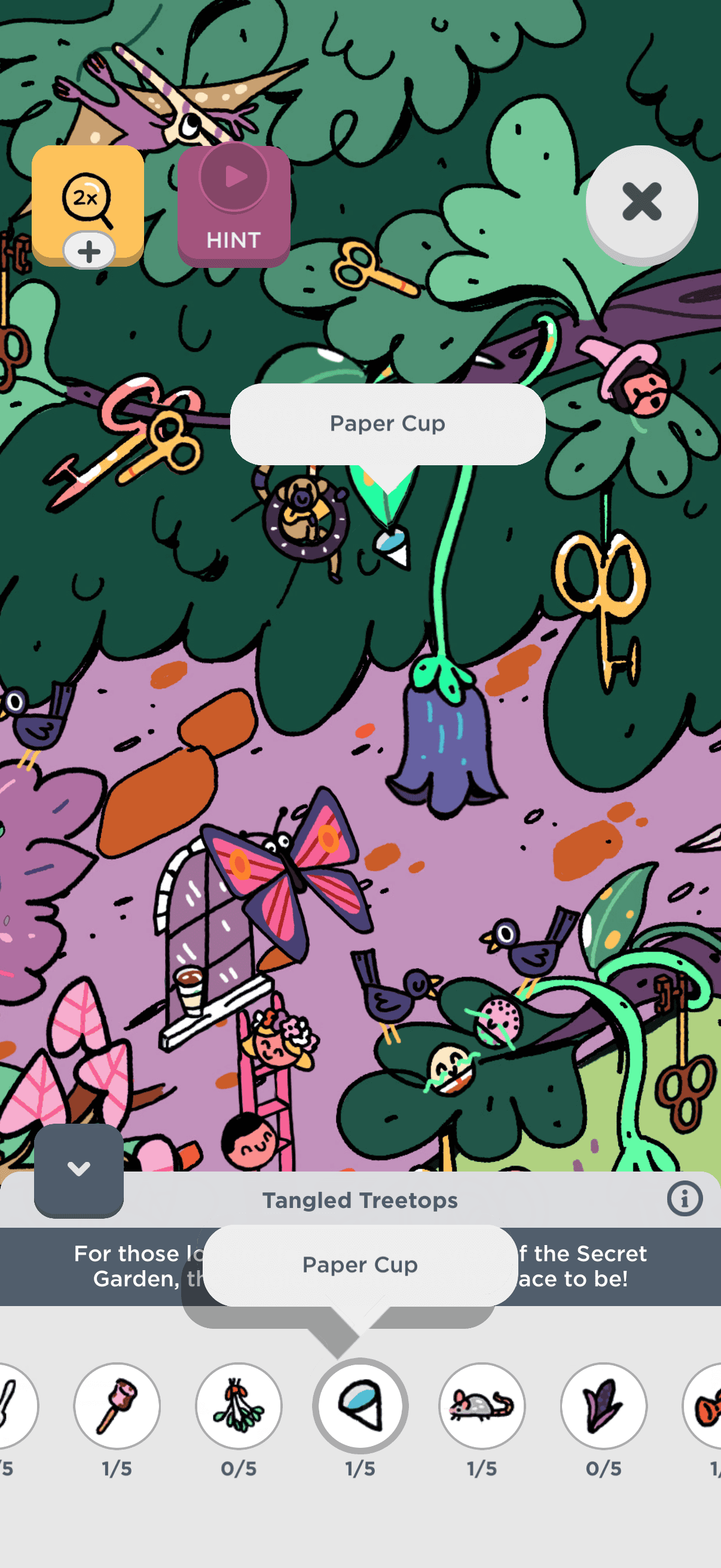Image resolution: width=721 pixels, height=1568 pixels.
Task: Select the paper cup item
Action: 360,1406
